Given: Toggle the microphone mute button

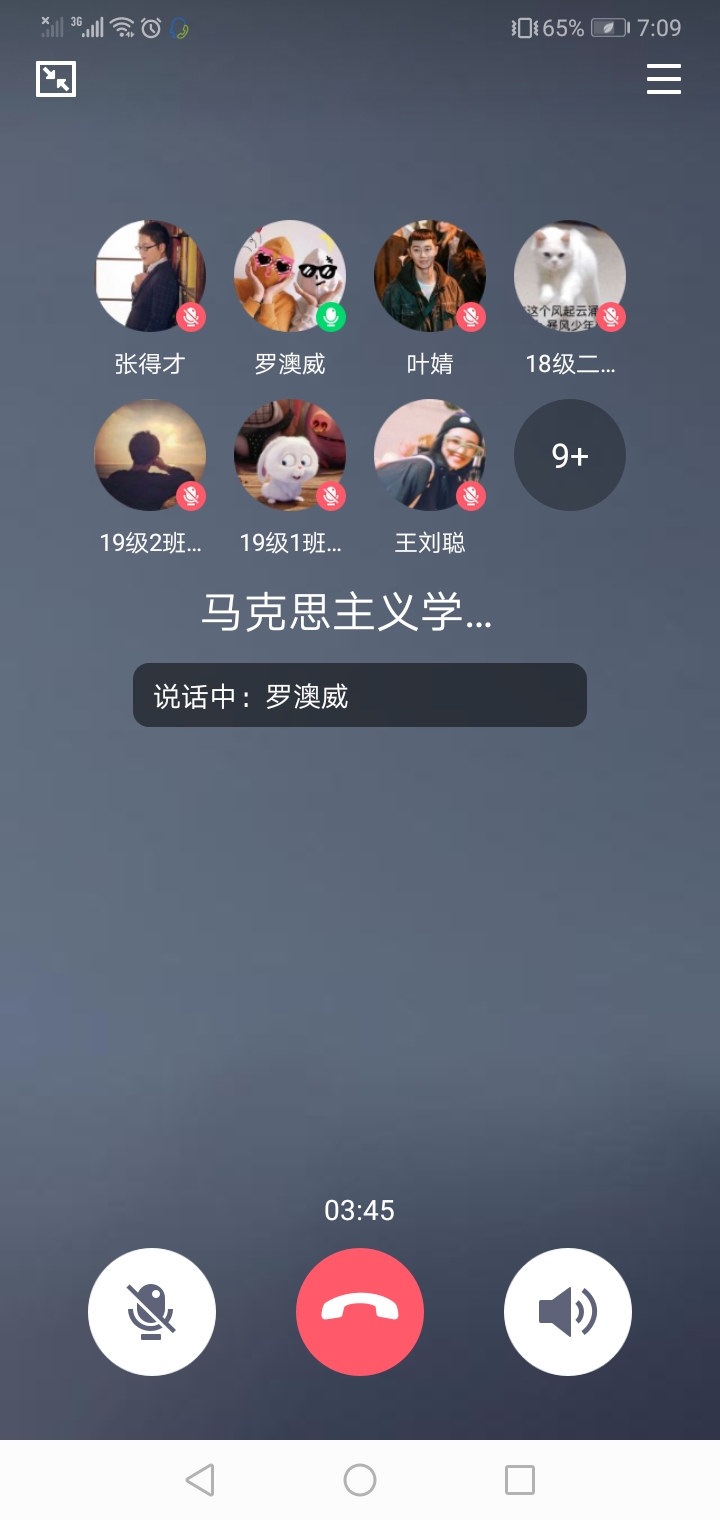Looking at the screenshot, I should pyautogui.click(x=152, y=1312).
